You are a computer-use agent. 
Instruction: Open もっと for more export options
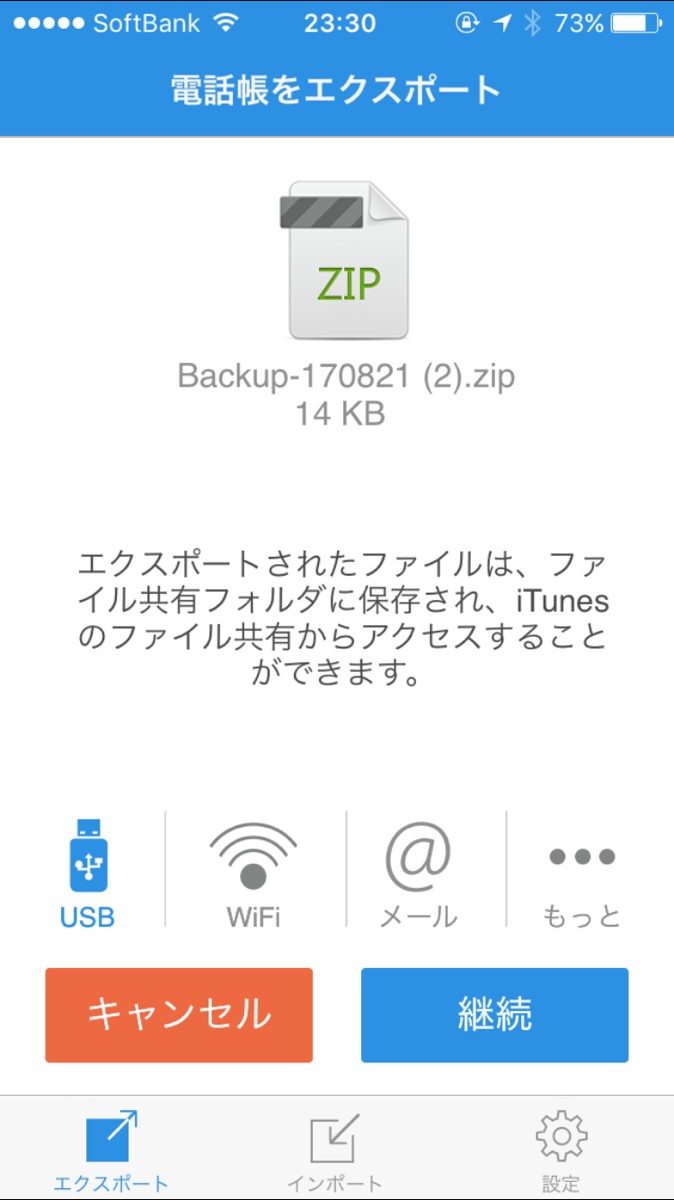pyautogui.click(x=581, y=872)
